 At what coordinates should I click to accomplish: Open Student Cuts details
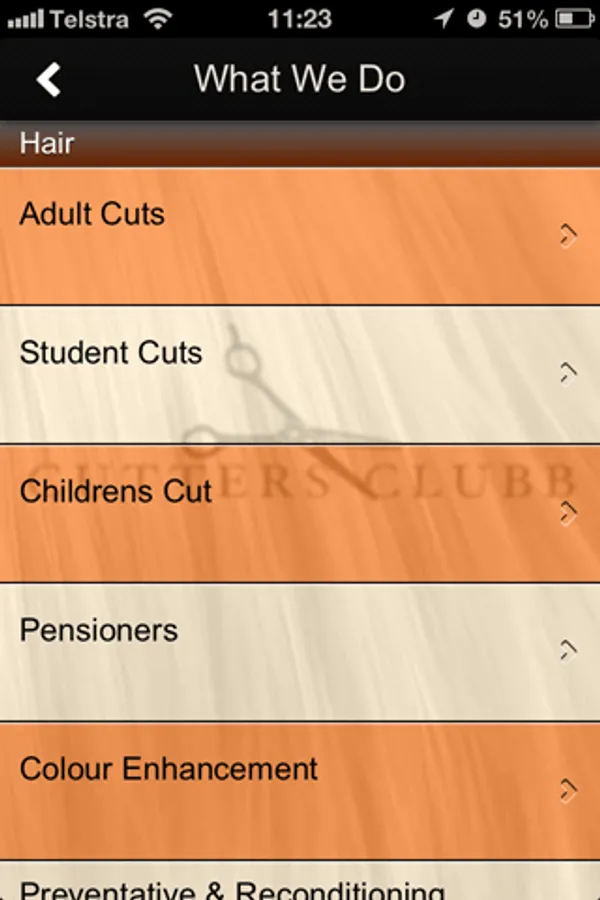300,375
